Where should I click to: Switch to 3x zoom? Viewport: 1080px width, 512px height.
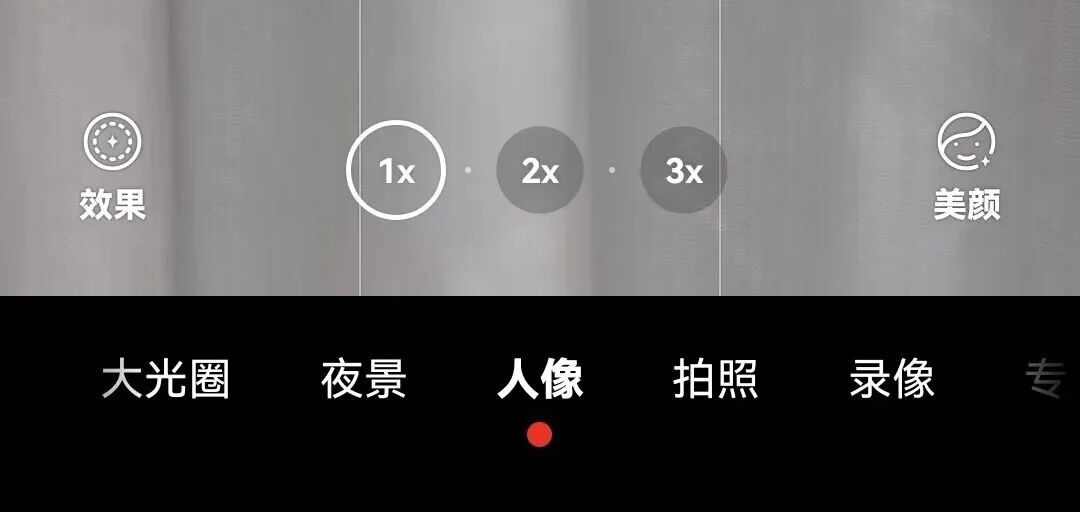click(684, 171)
